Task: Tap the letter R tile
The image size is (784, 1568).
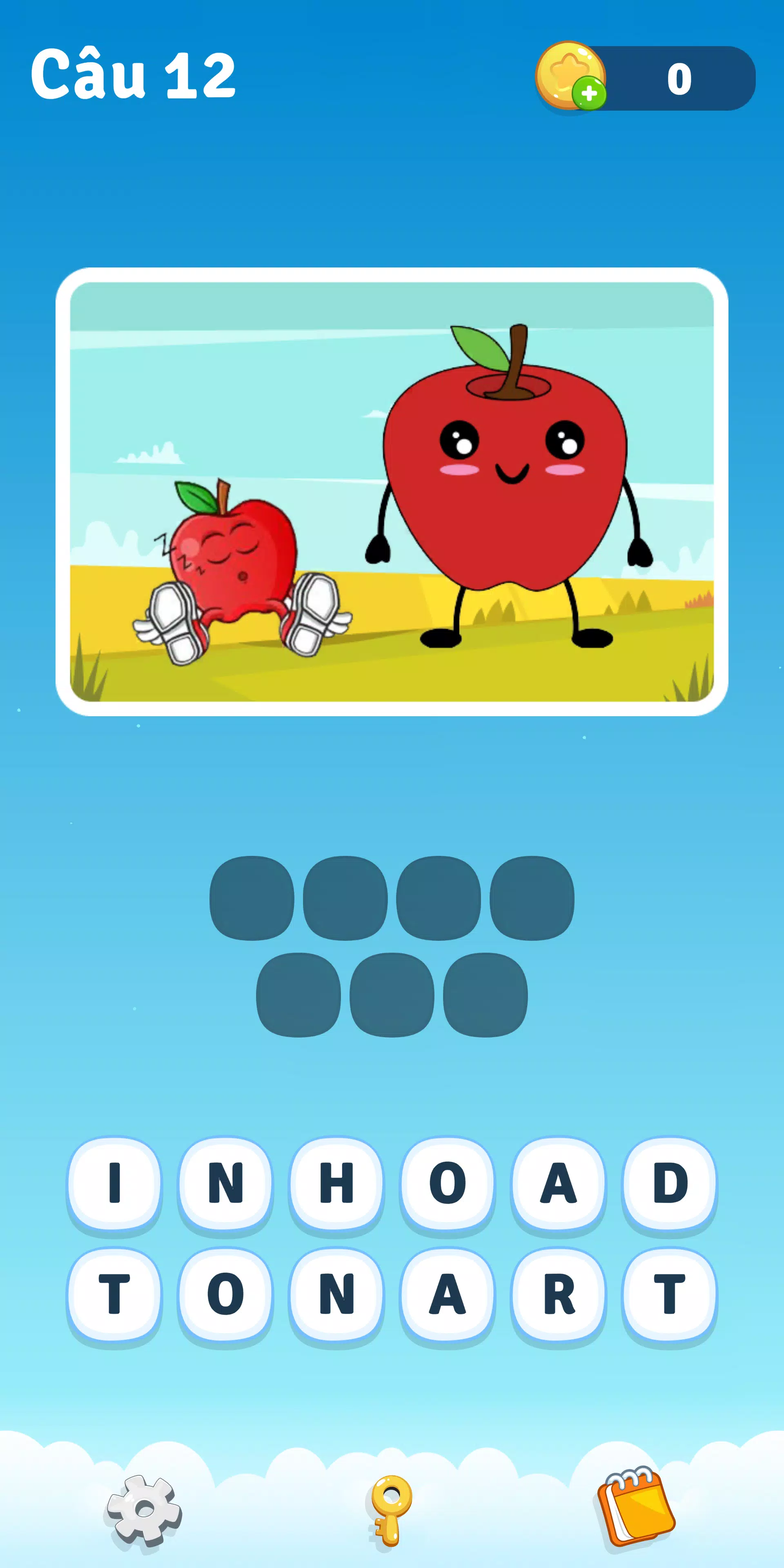Action: [x=559, y=1295]
